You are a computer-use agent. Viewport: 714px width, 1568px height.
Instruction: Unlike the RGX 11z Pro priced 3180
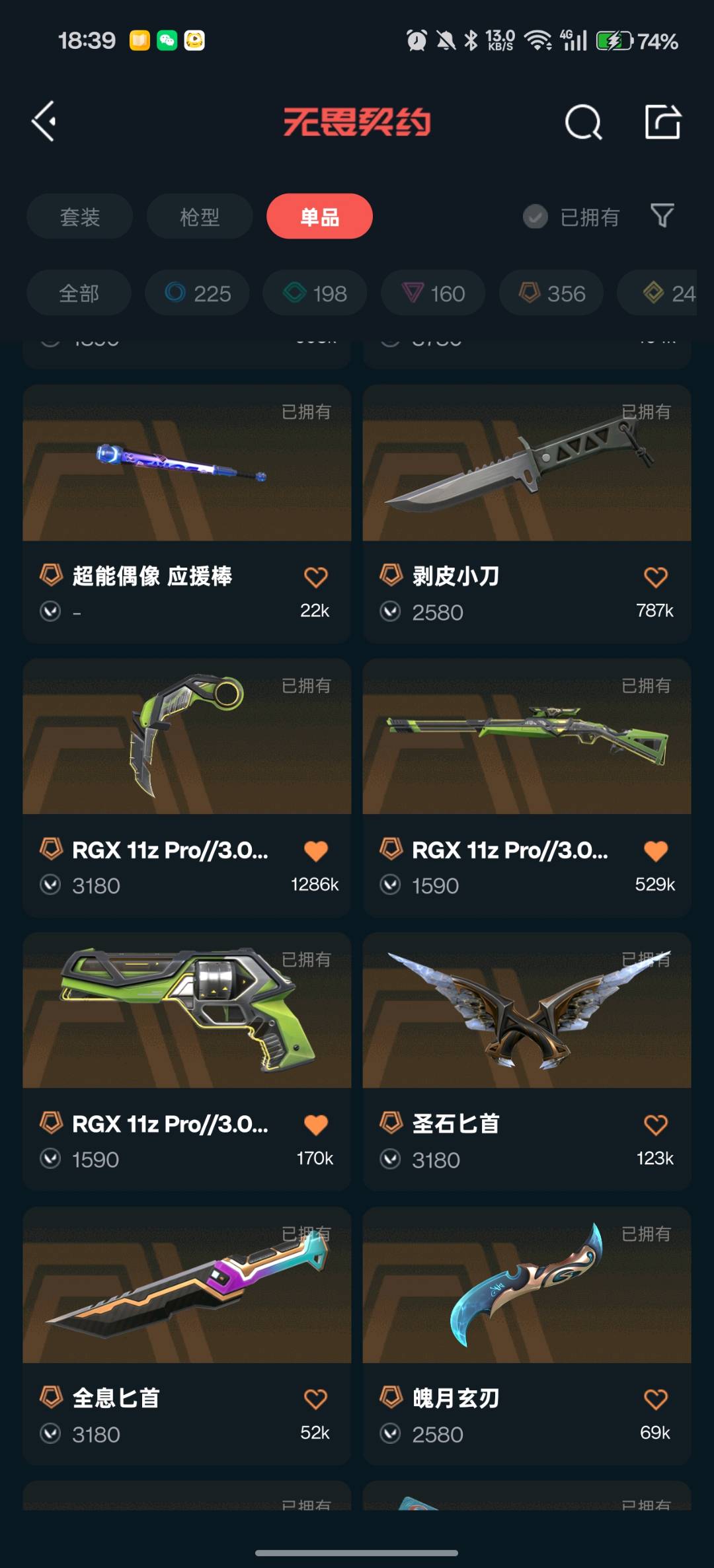315,851
